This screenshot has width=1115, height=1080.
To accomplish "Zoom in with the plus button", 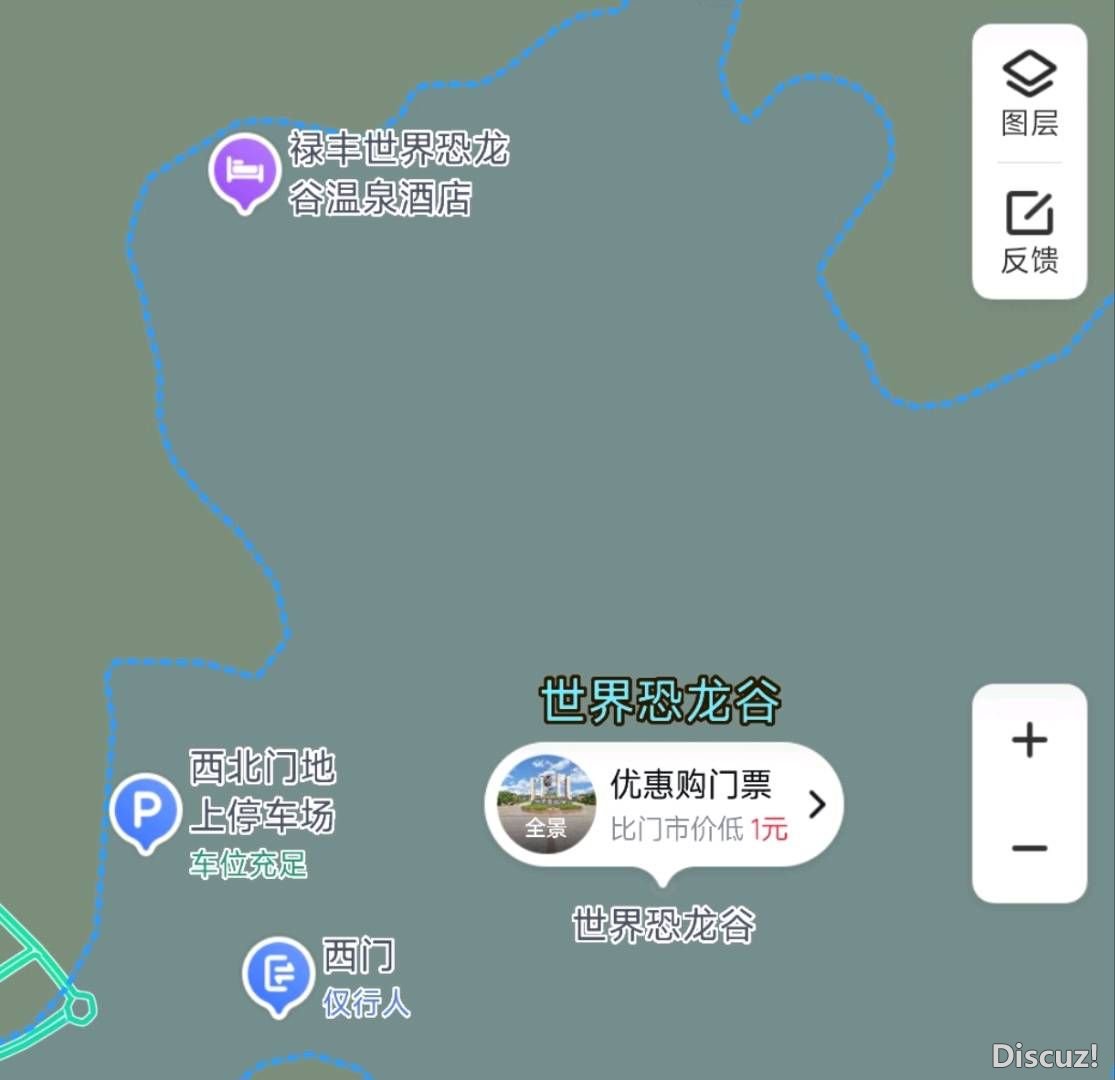I will 1029,741.
